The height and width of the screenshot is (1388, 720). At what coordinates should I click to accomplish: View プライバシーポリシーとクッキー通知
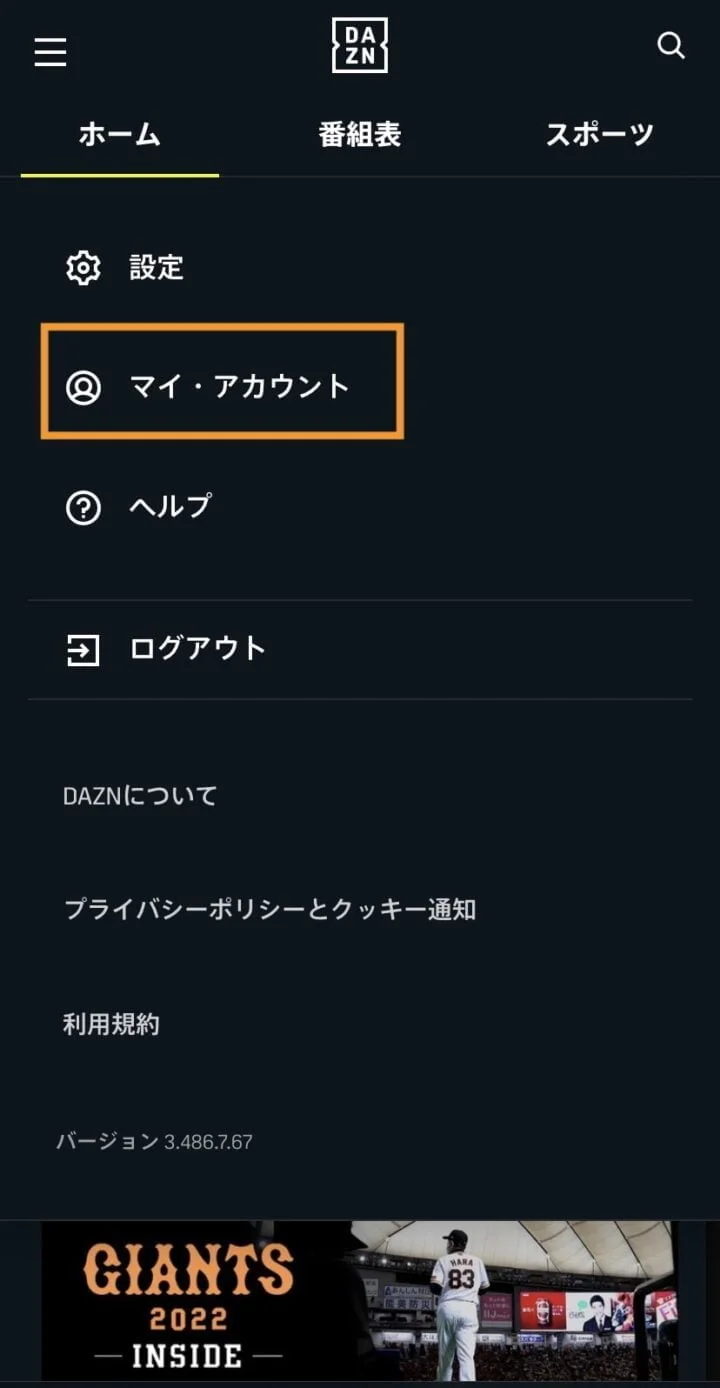coord(270,910)
